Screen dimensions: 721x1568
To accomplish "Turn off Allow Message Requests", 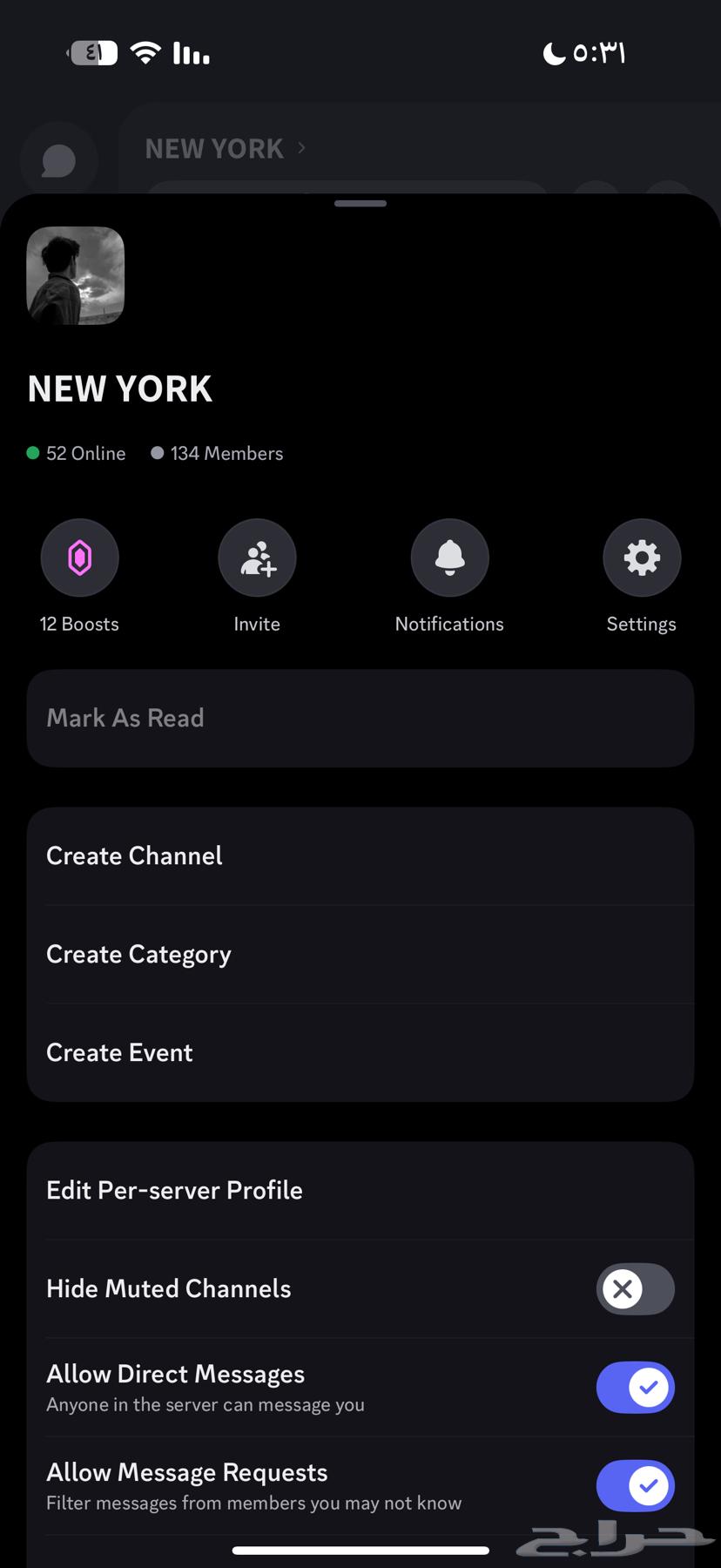I will (x=635, y=1486).
